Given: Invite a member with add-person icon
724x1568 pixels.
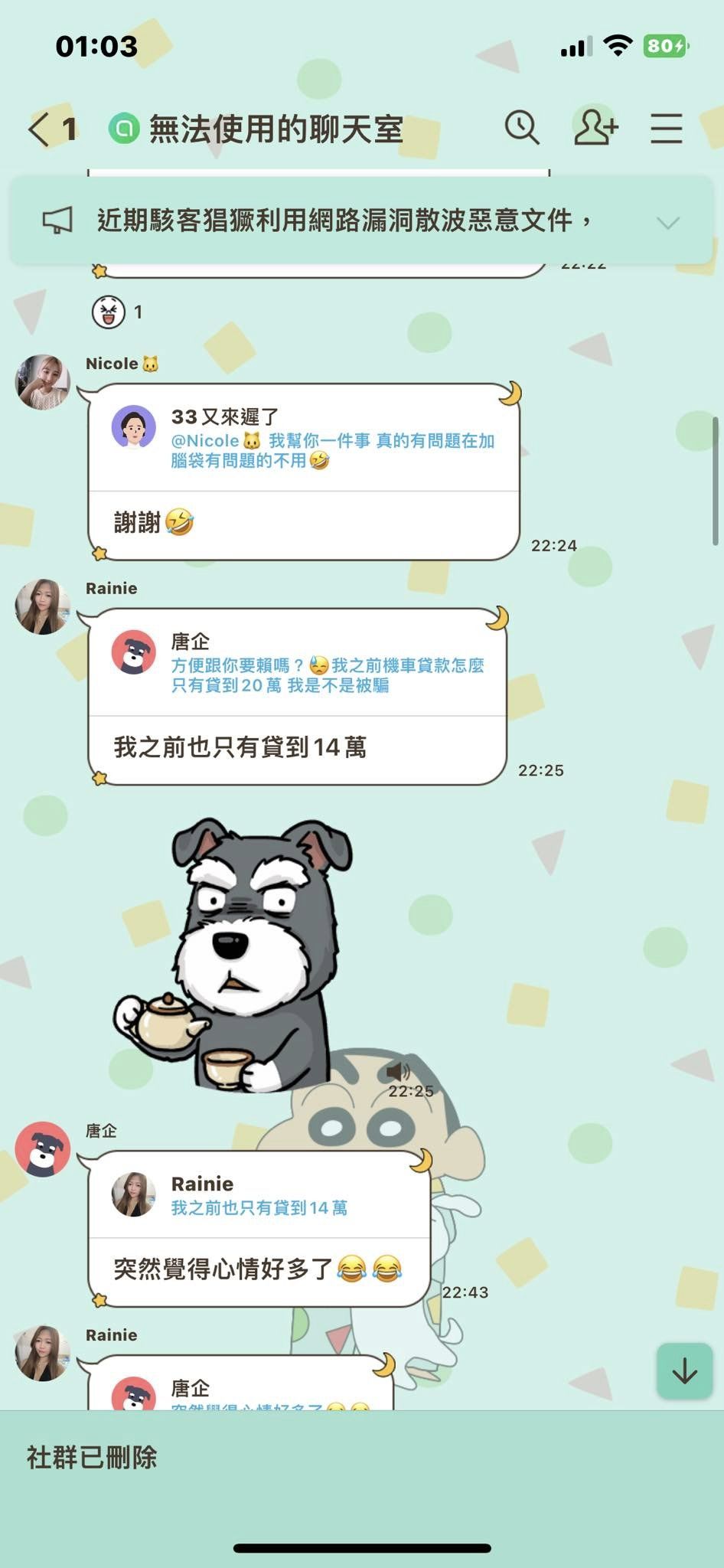Looking at the screenshot, I should tap(595, 128).
